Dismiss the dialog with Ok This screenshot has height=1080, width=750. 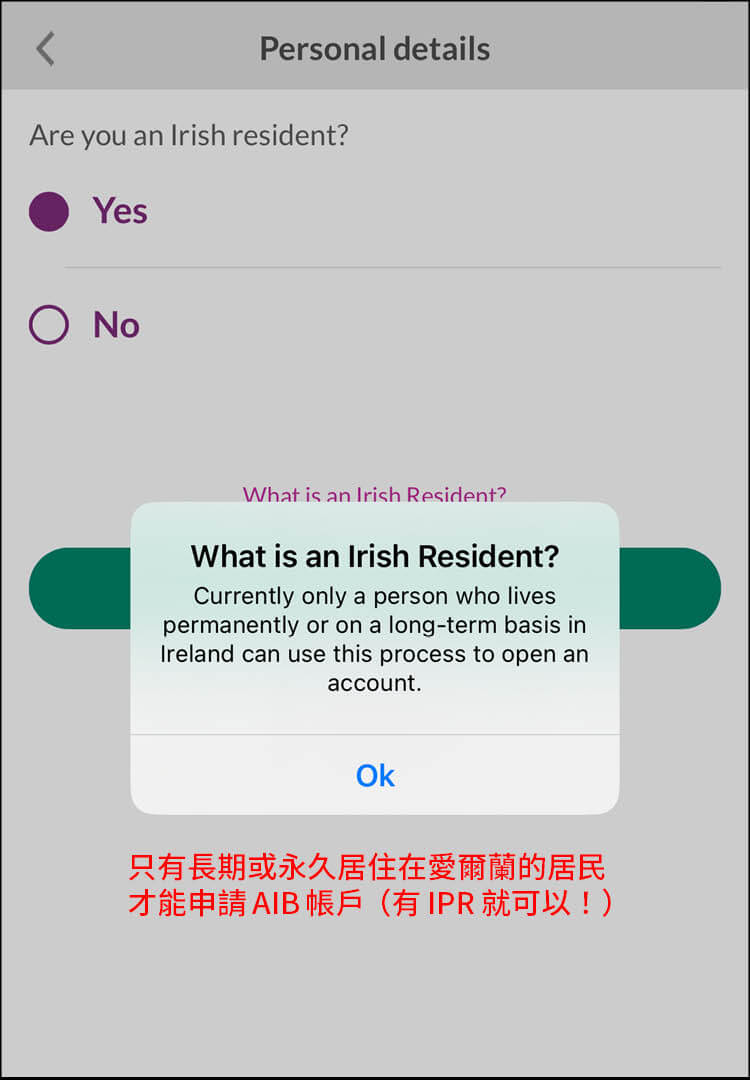(x=375, y=775)
